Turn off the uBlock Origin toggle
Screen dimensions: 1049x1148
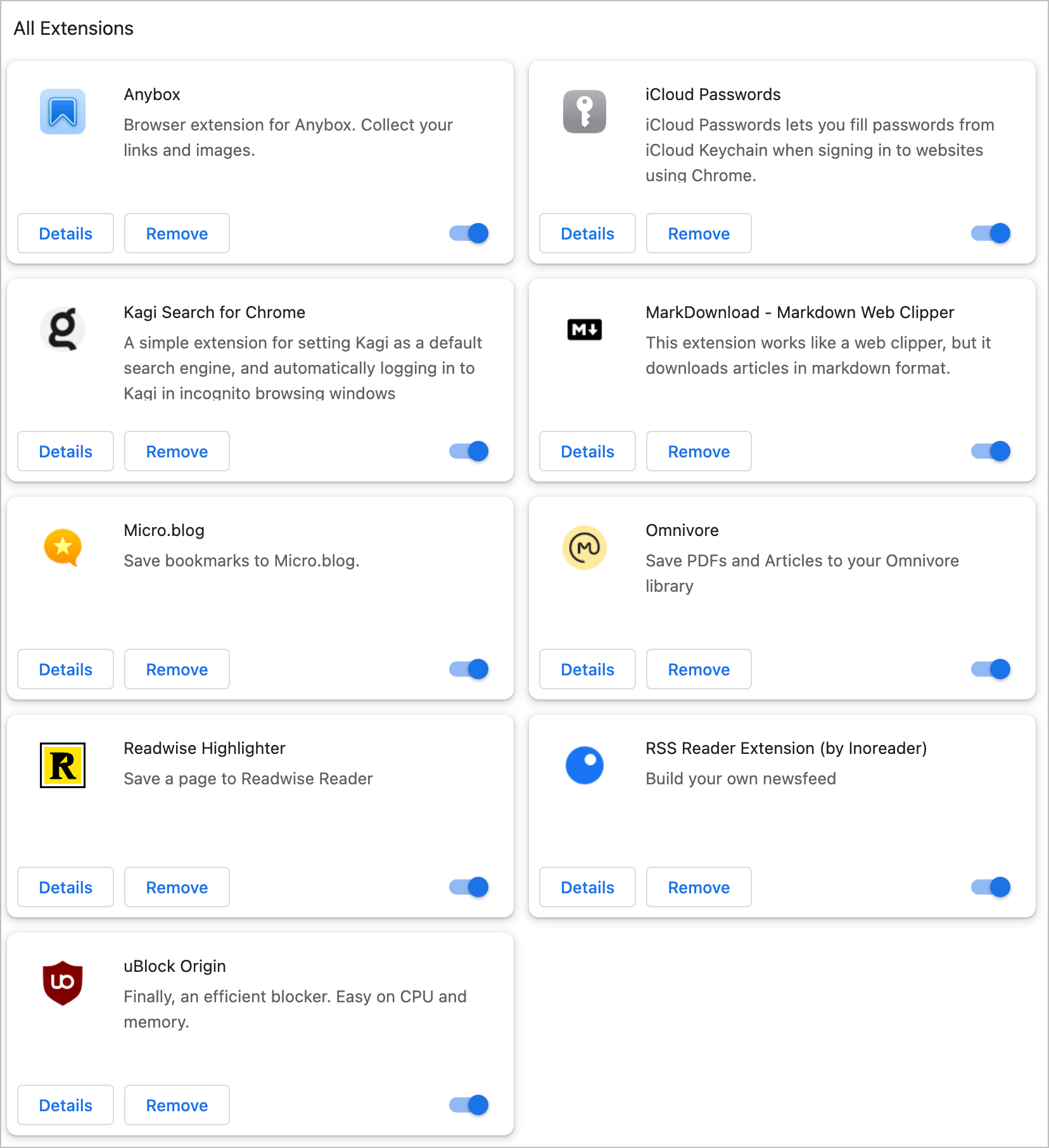click(x=469, y=1106)
